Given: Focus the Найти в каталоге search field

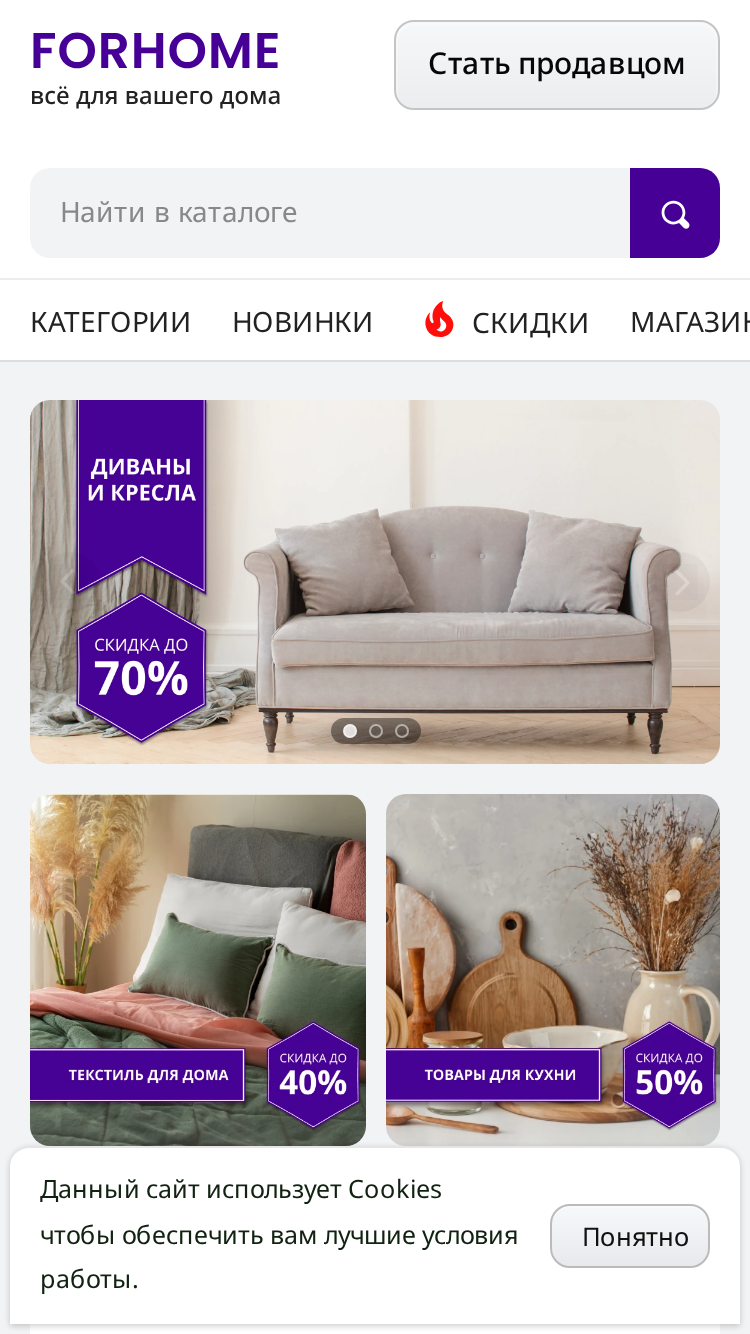Looking at the screenshot, I should click(330, 213).
